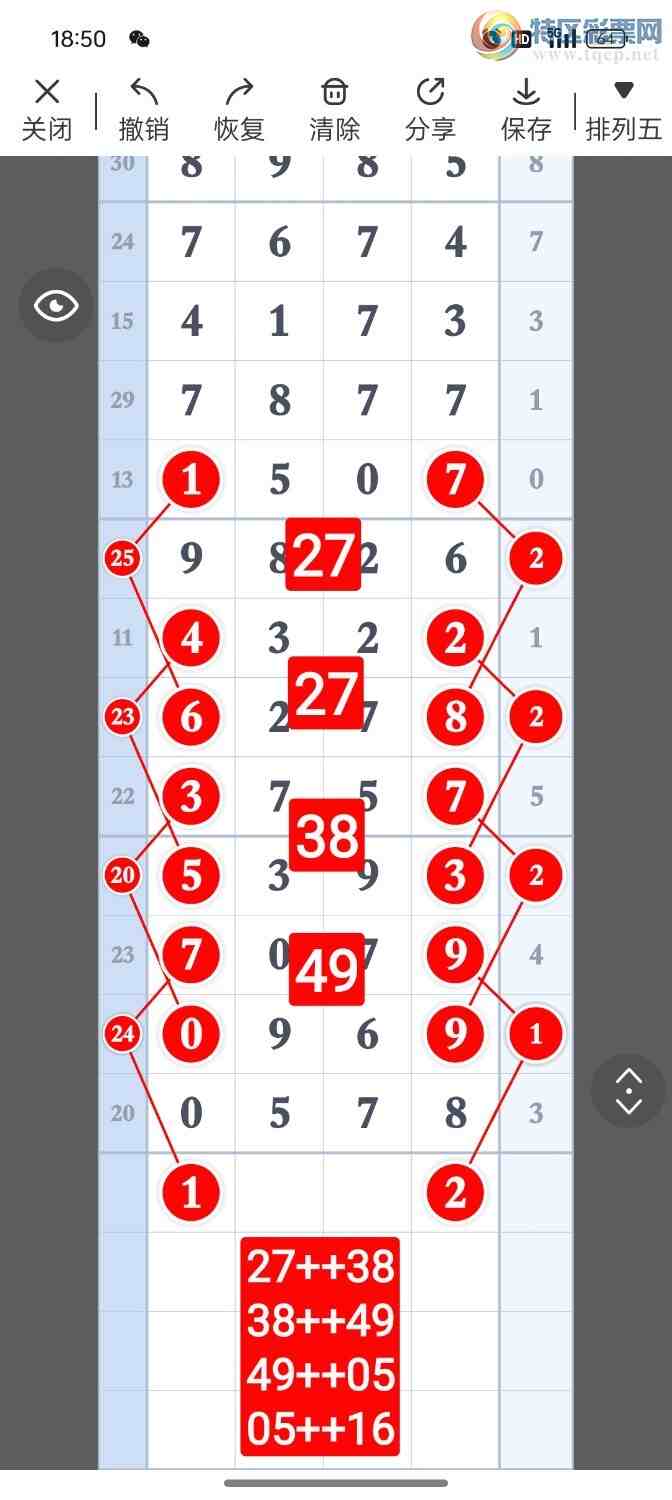The image size is (672, 1500).
Task: Open the 排列五 lottery dropdown
Action: (623, 110)
